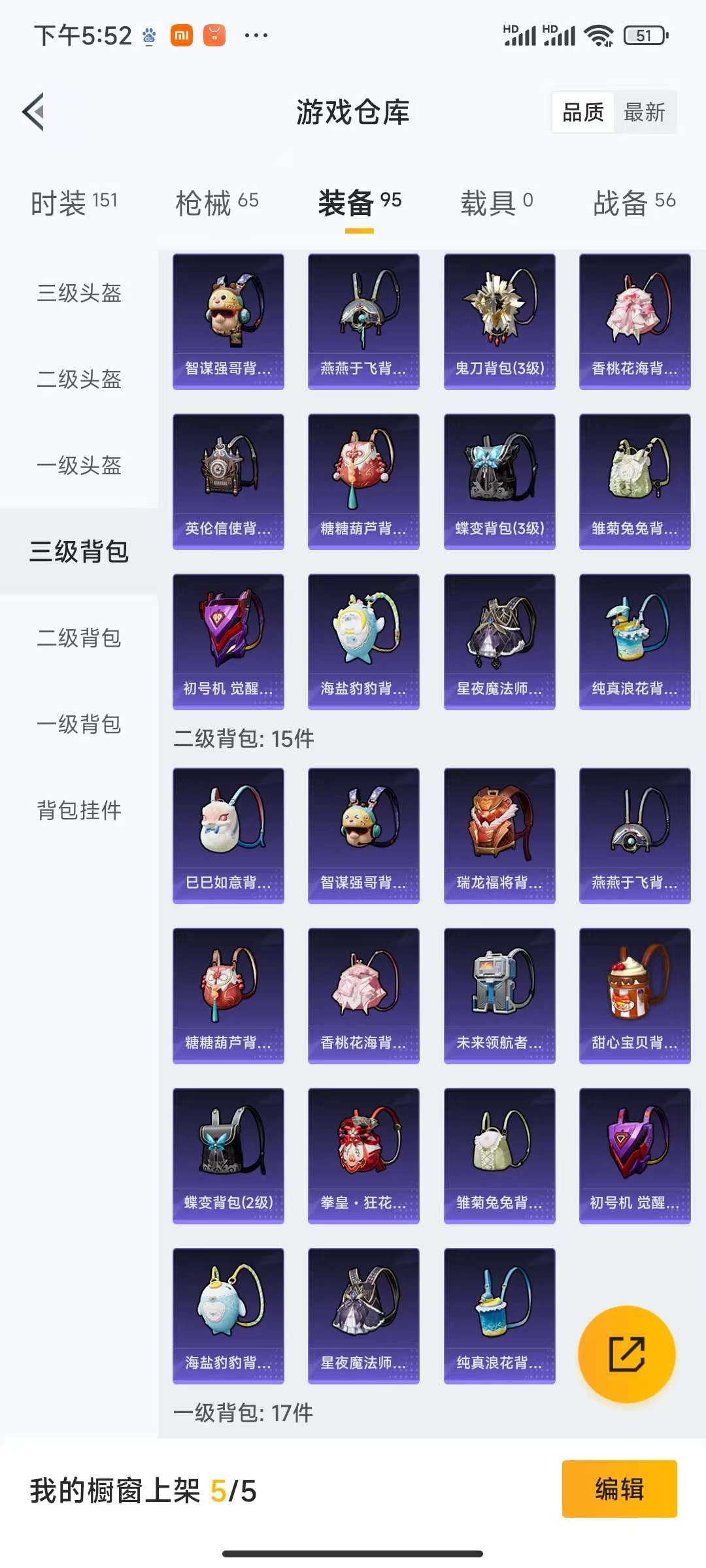The height and width of the screenshot is (1568, 706).
Task: Open 鬼刀背包(3级) item
Action: tap(499, 321)
